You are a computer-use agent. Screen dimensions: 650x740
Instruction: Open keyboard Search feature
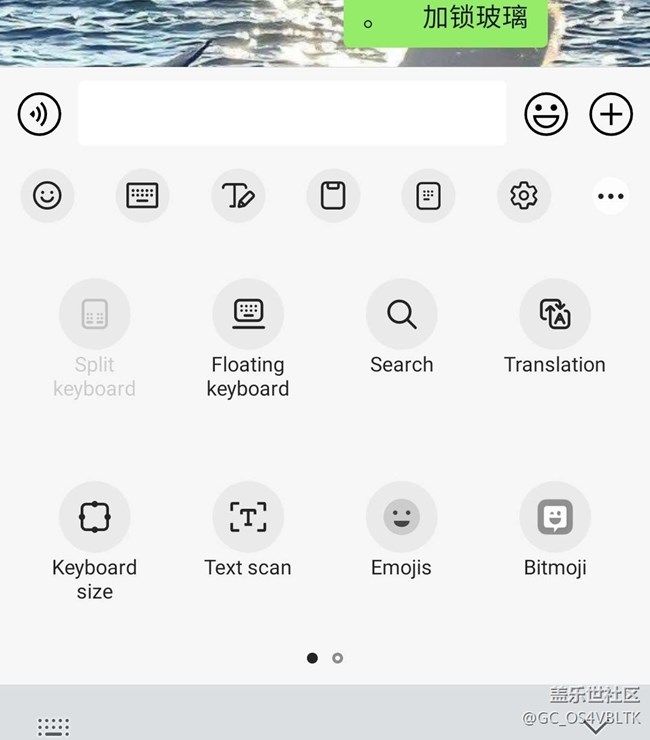(401, 315)
